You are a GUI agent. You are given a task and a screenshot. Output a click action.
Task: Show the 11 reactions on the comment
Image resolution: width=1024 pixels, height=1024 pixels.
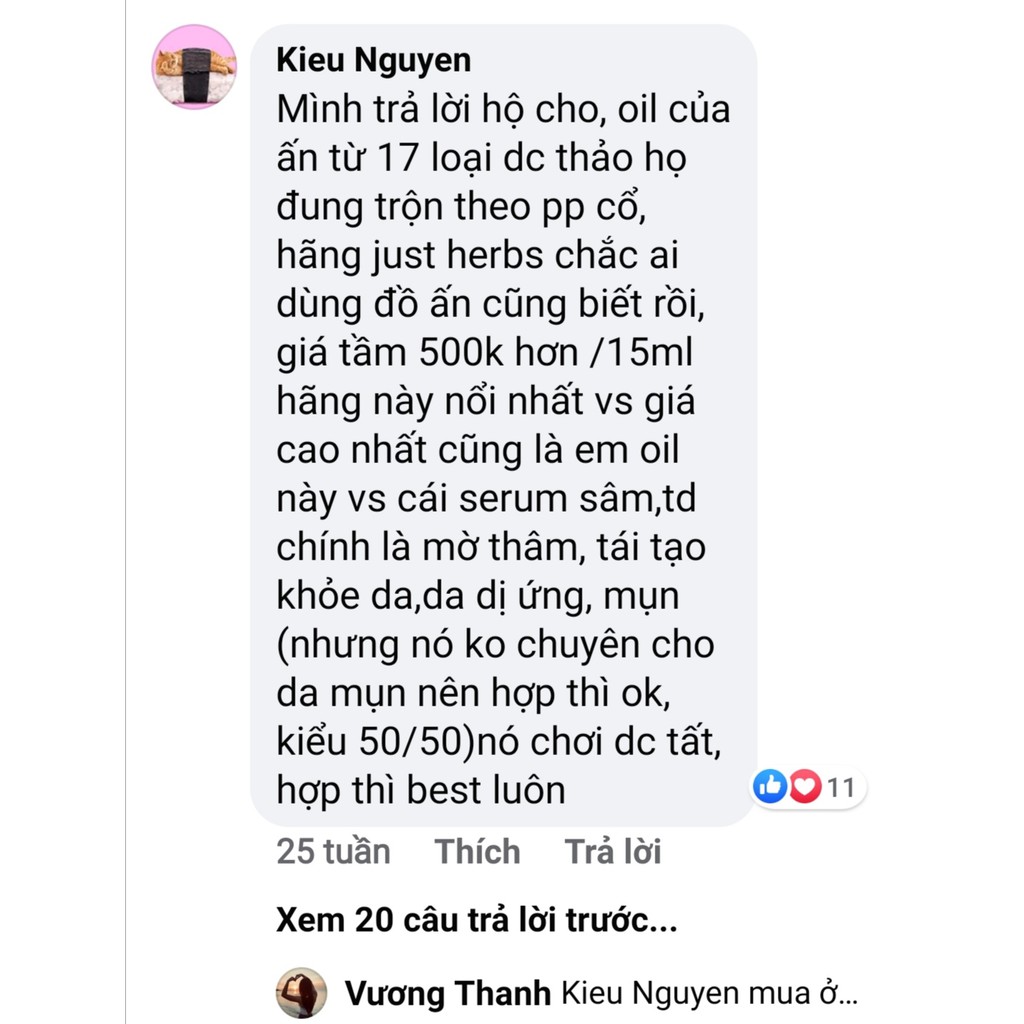pyautogui.click(x=809, y=788)
